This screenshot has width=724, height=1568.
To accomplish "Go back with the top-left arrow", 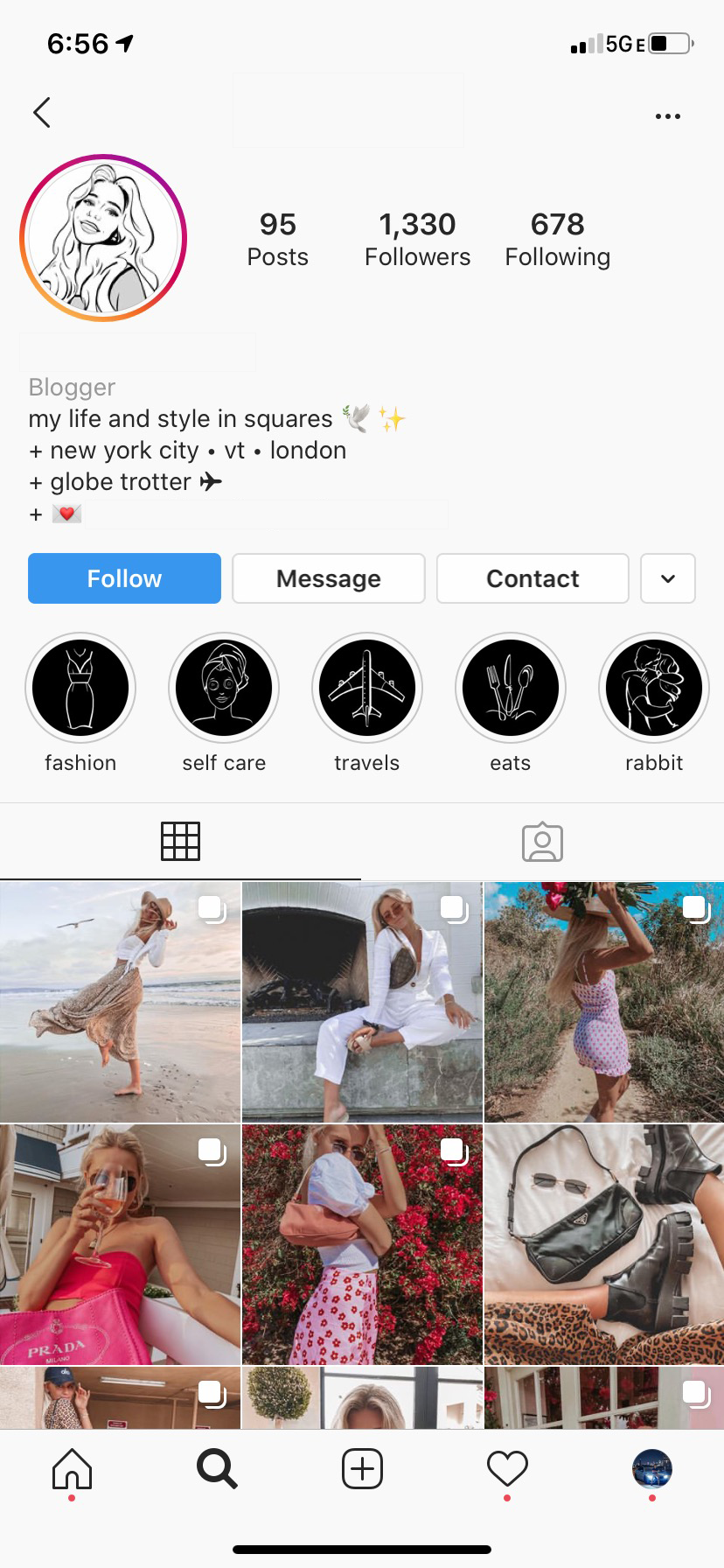I will 41,113.
